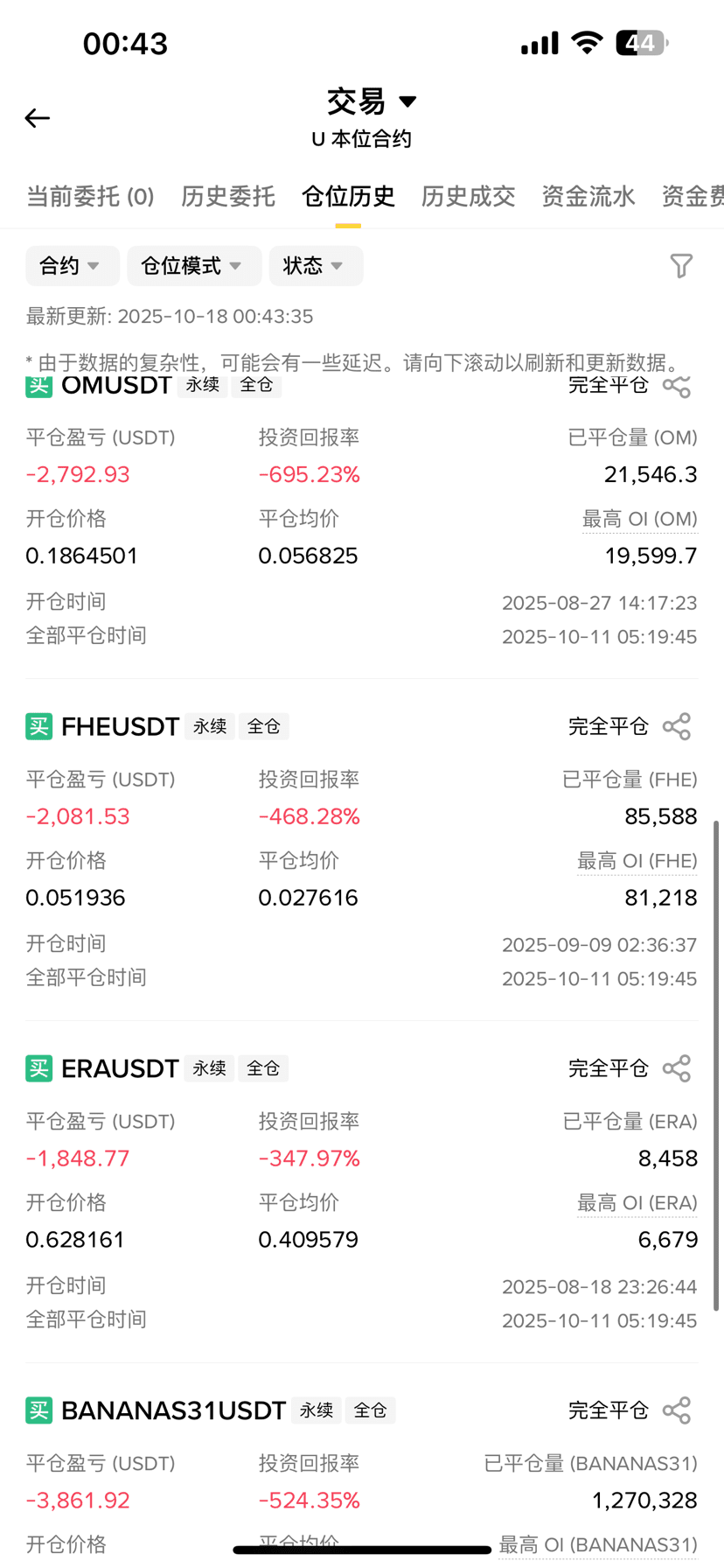Share the OMUSDT position record
724x1568 pixels.
[x=677, y=386]
